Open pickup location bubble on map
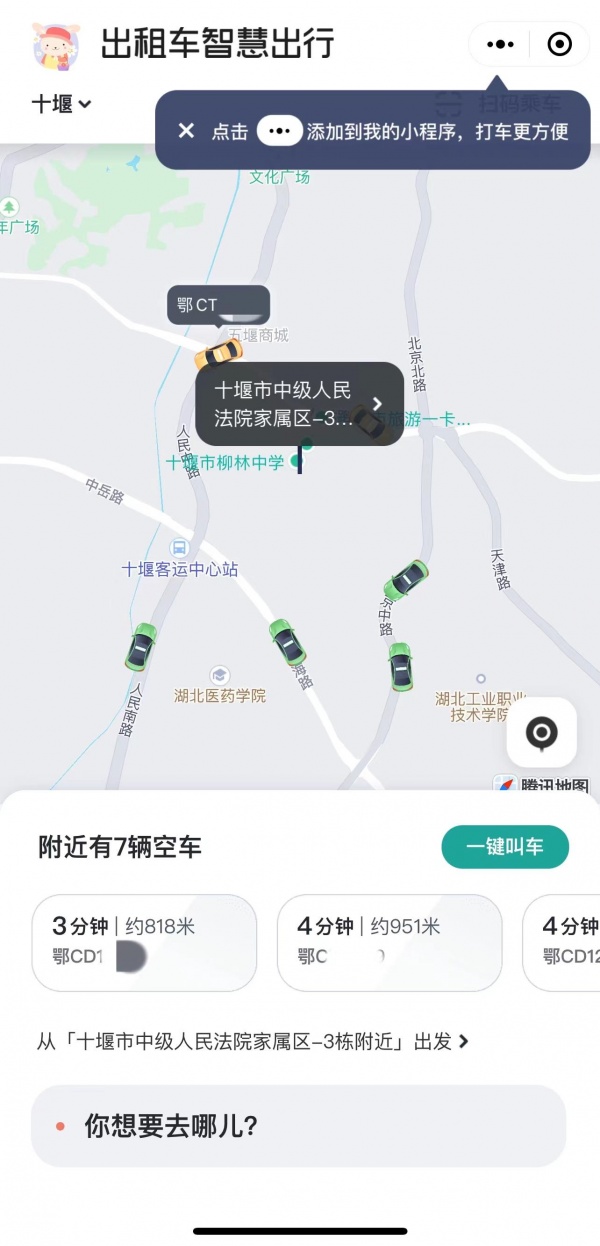Viewport: 600px width, 1246px height. [x=298, y=404]
